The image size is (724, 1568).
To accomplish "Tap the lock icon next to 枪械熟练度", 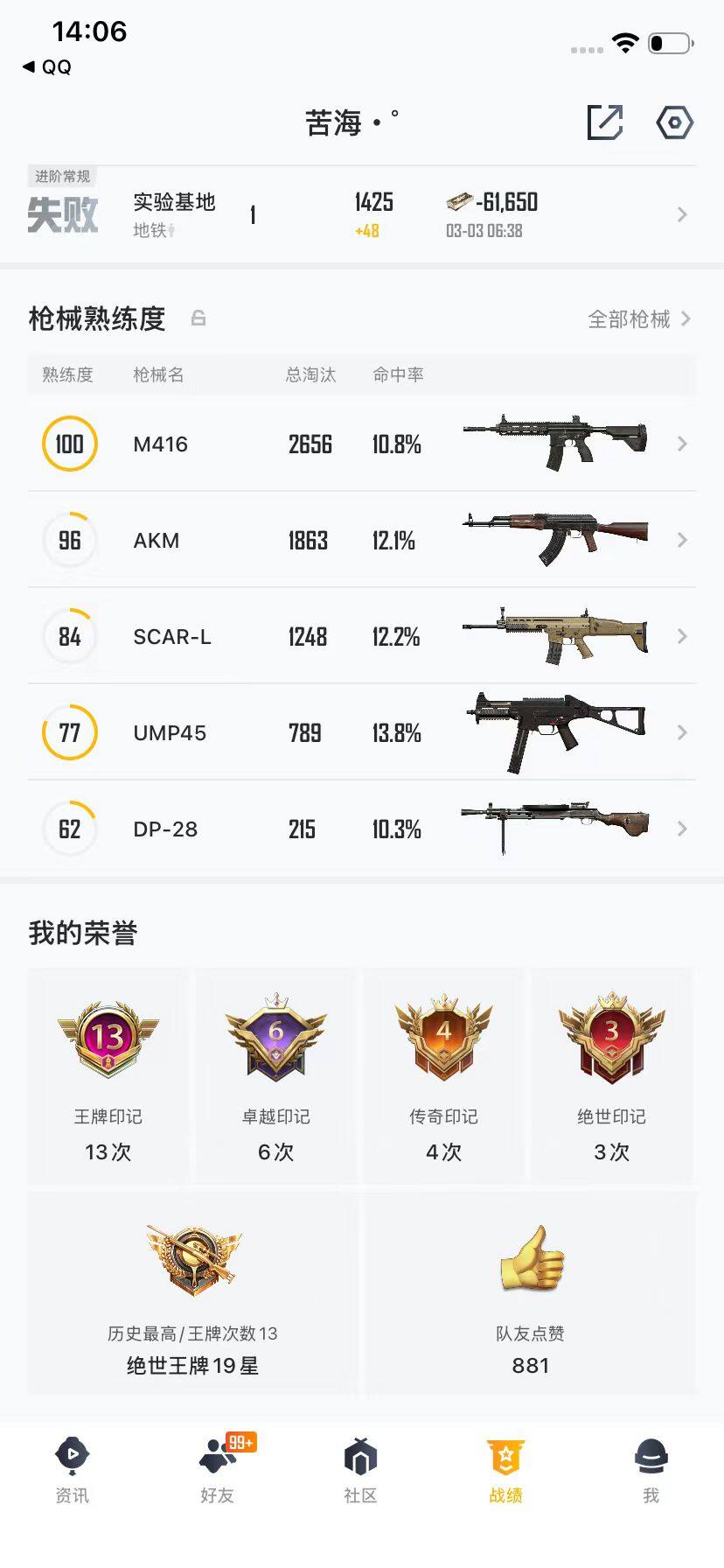I will point(198,319).
